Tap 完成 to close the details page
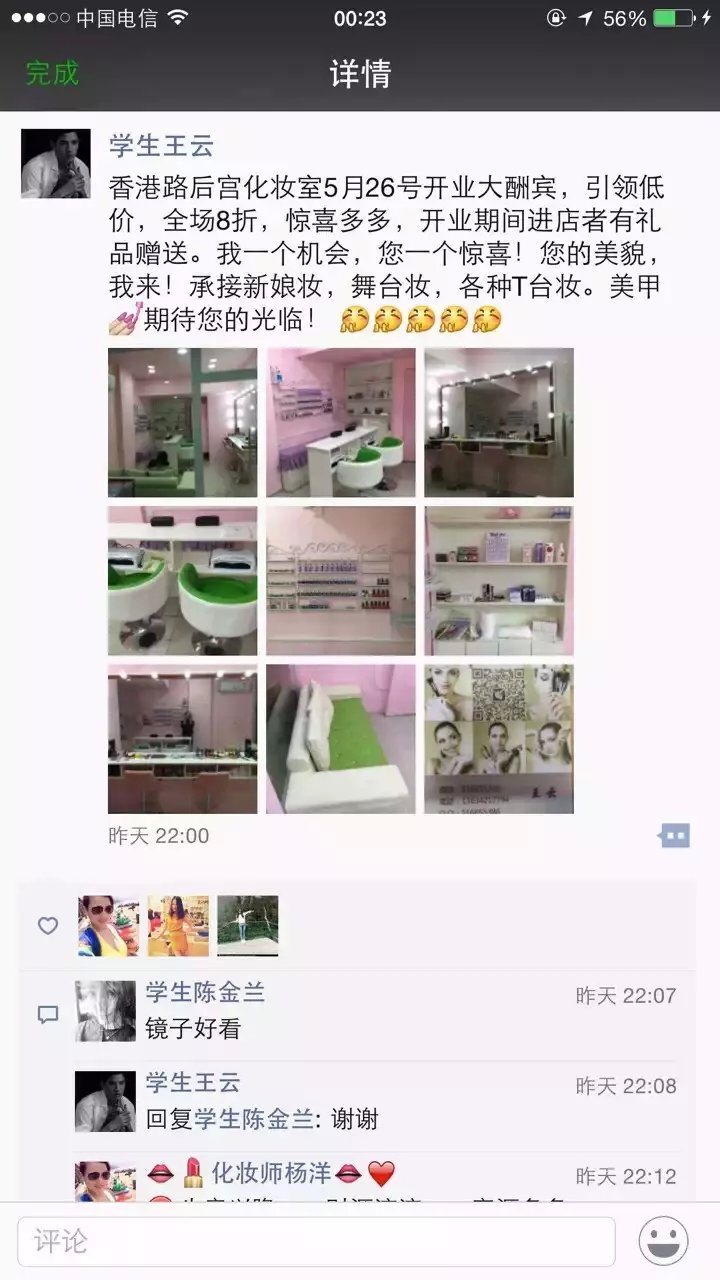 [x=52, y=73]
